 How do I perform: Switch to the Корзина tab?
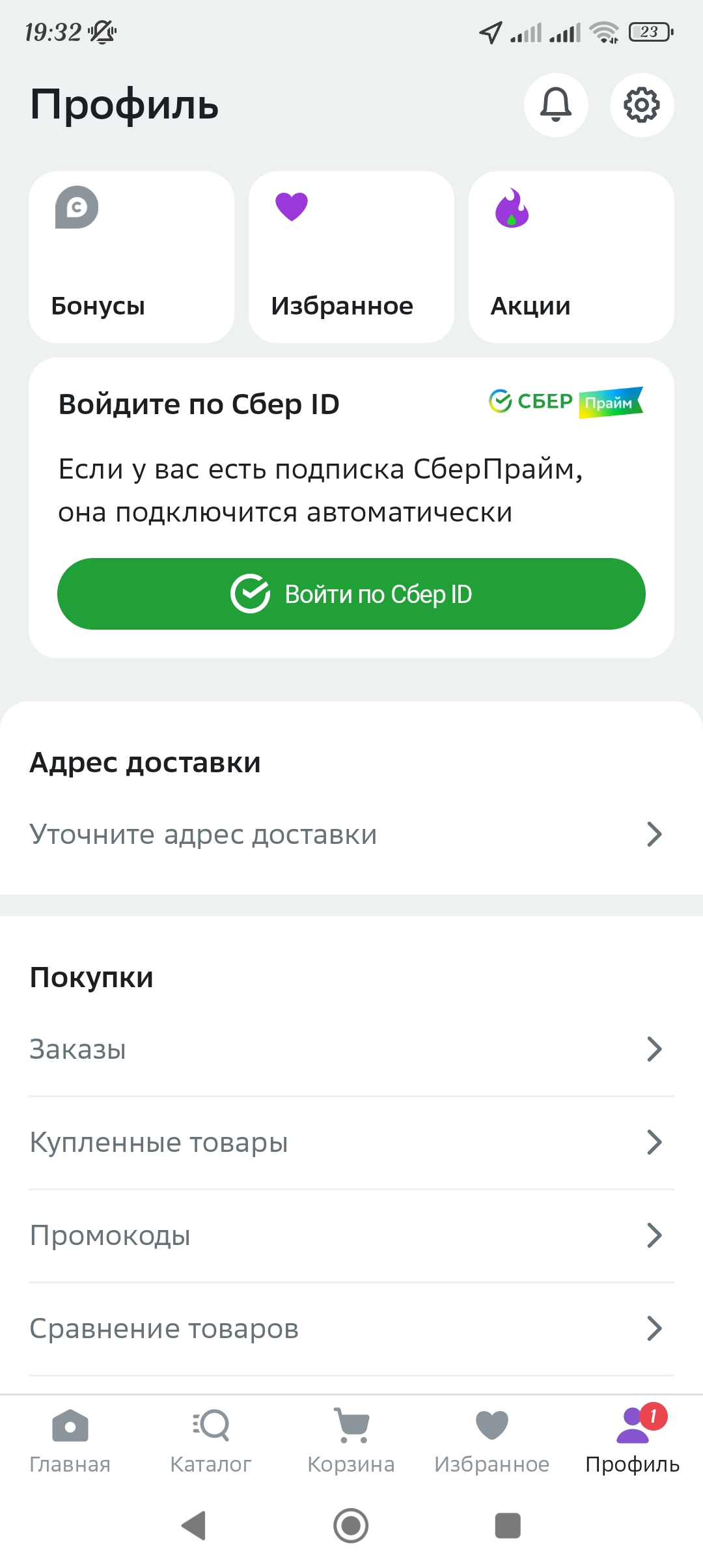351,1440
